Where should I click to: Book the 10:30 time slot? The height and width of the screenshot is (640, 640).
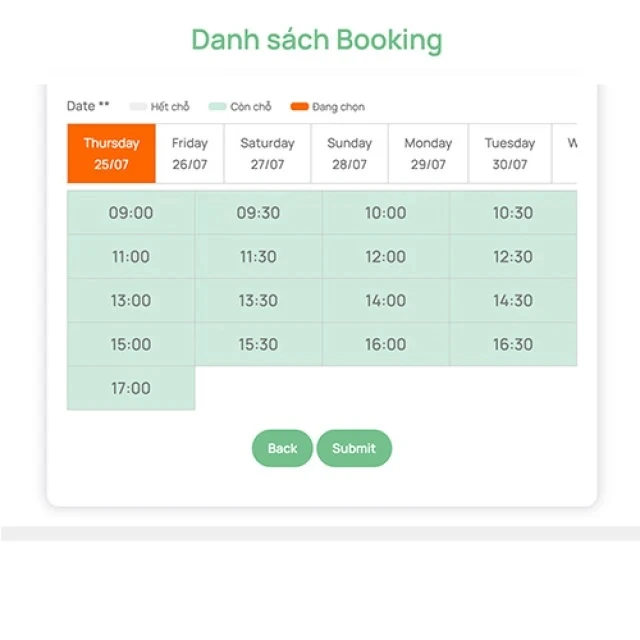pyautogui.click(x=513, y=213)
